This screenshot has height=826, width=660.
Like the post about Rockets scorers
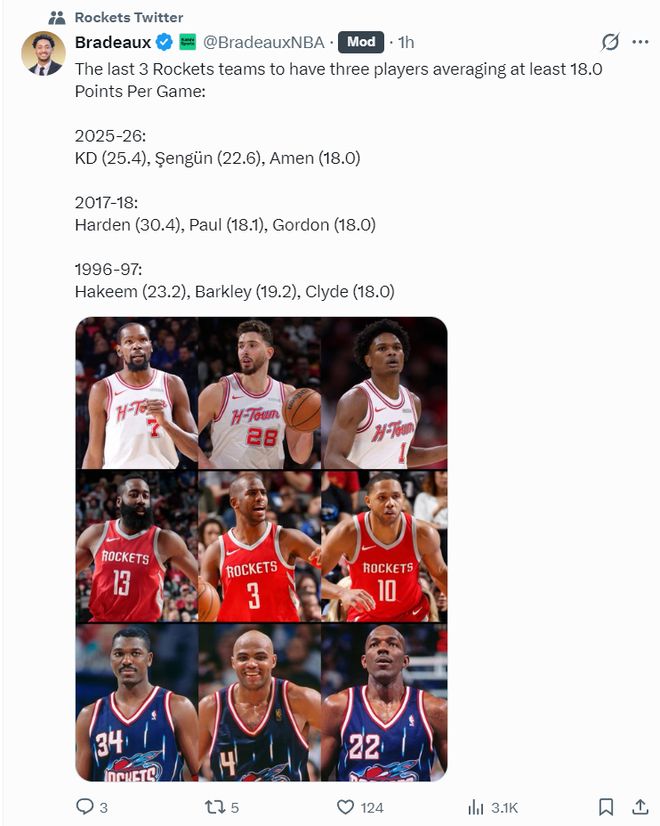[x=346, y=806]
